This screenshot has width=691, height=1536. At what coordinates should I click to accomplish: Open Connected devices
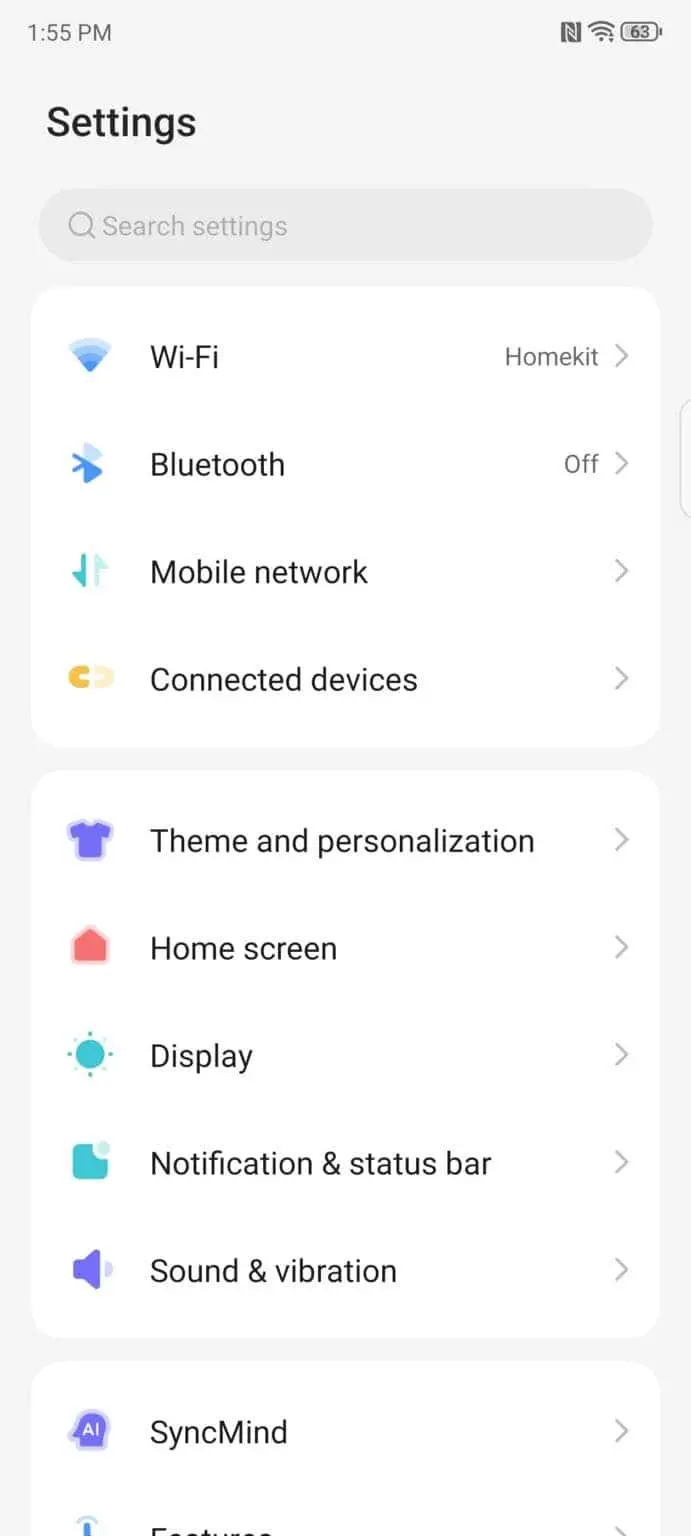[345, 680]
